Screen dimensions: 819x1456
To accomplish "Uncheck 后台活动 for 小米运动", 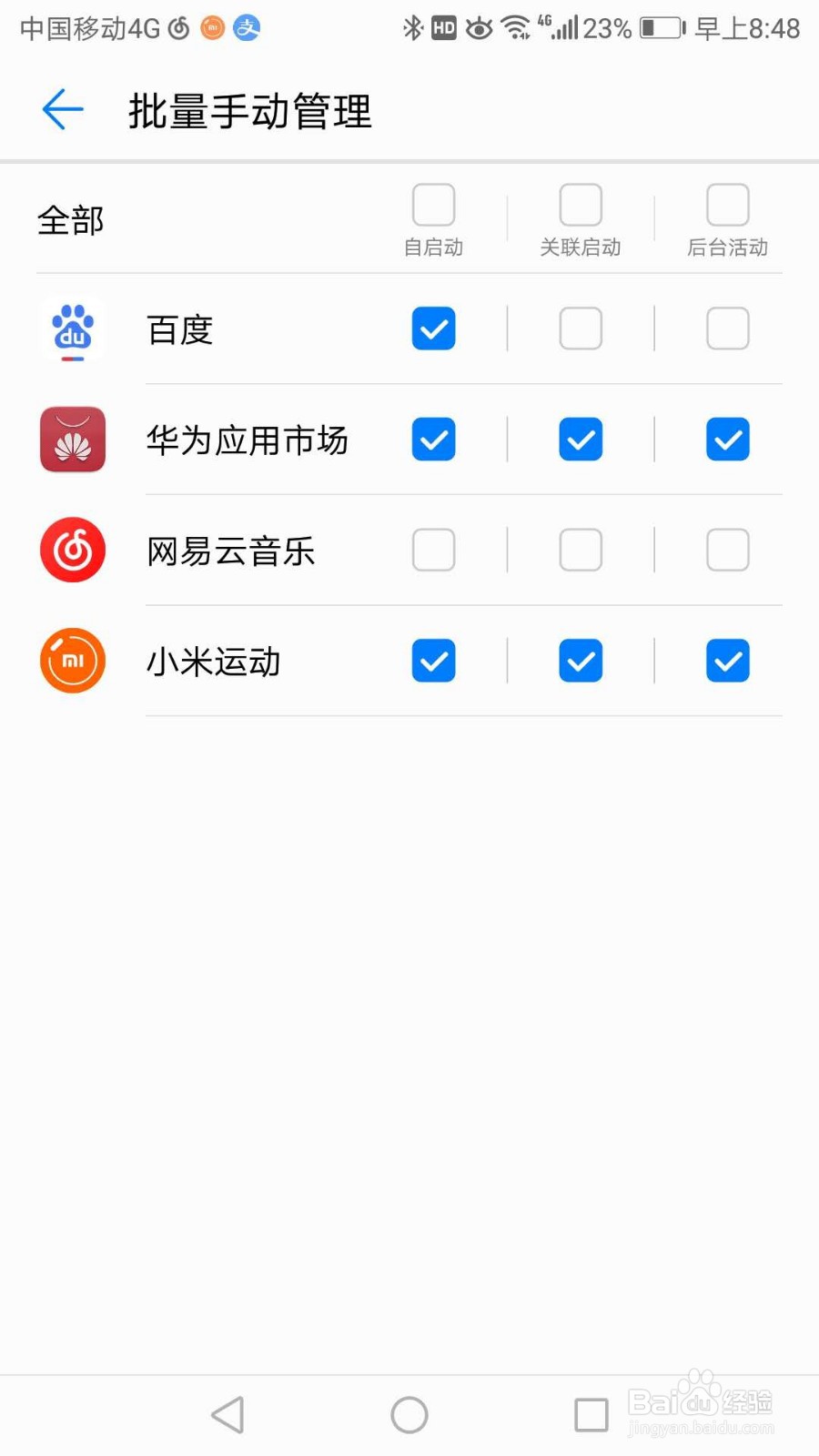I will click(728, 661).
